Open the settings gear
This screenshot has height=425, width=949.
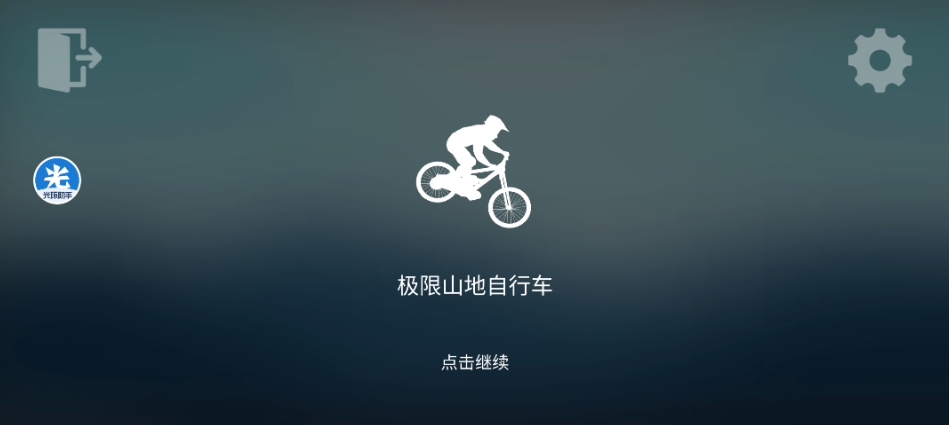879,61
